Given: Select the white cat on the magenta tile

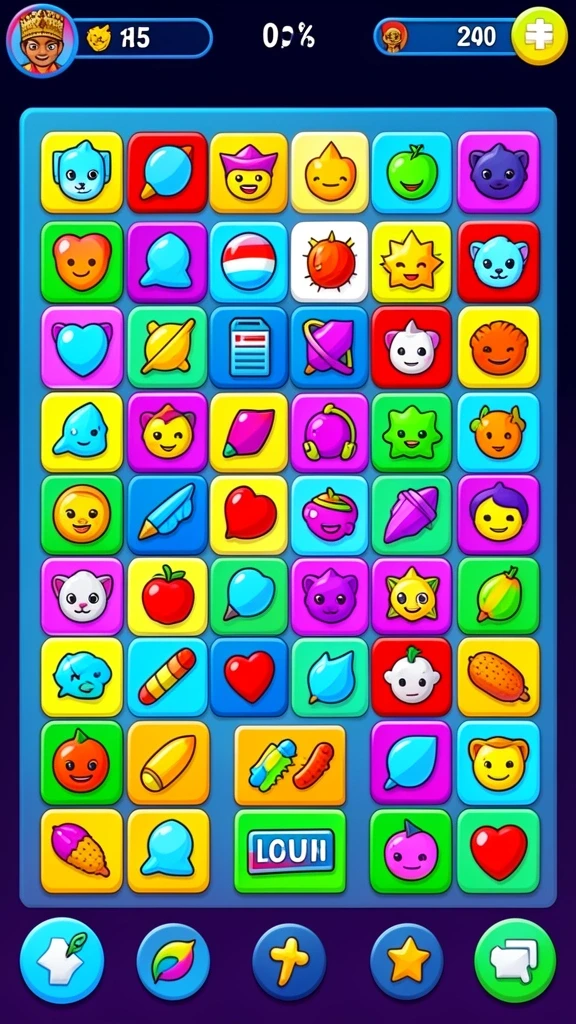Looking at the screenshot, I should point(82,596).
